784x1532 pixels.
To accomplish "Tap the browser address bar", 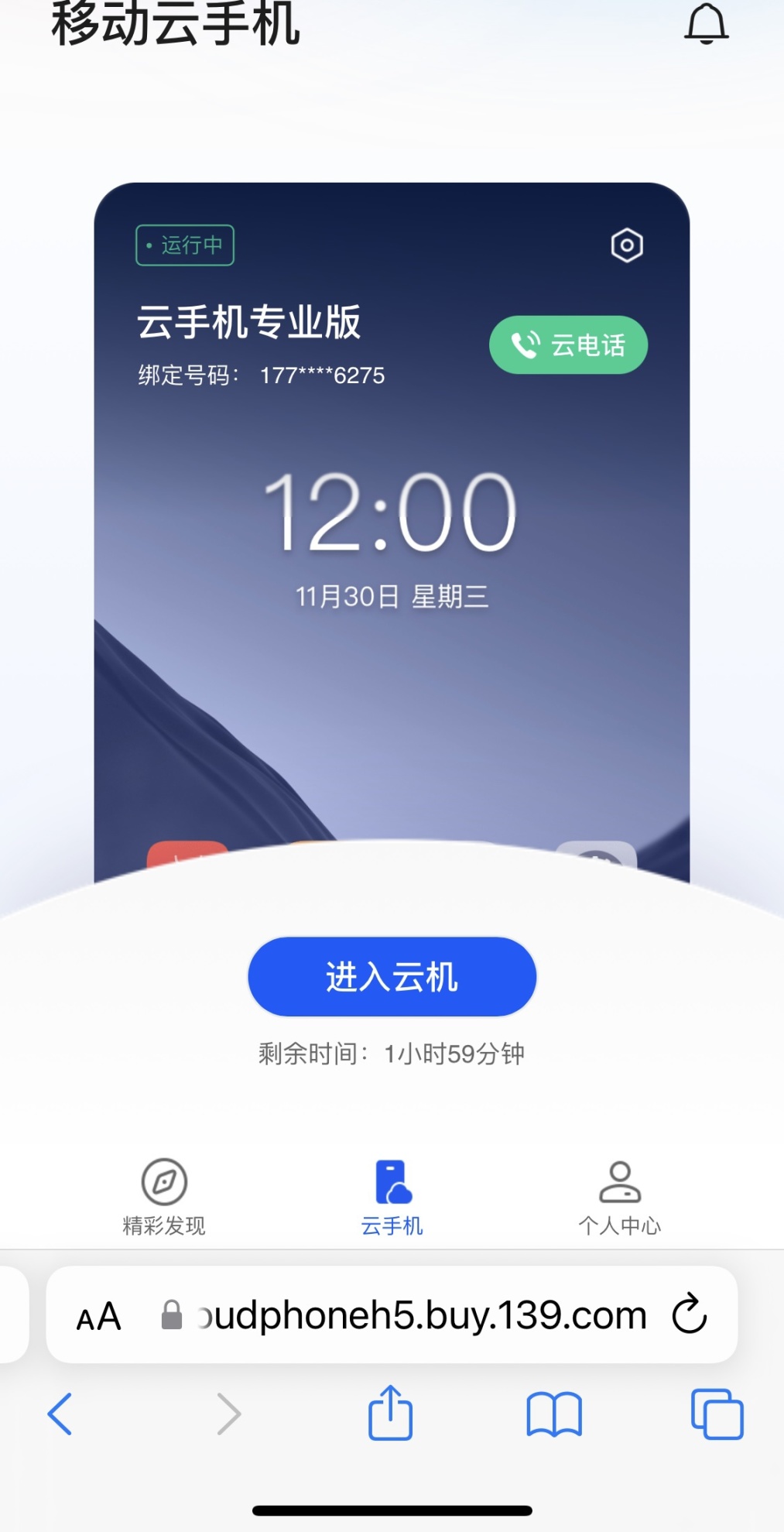I will (422, 1315).
